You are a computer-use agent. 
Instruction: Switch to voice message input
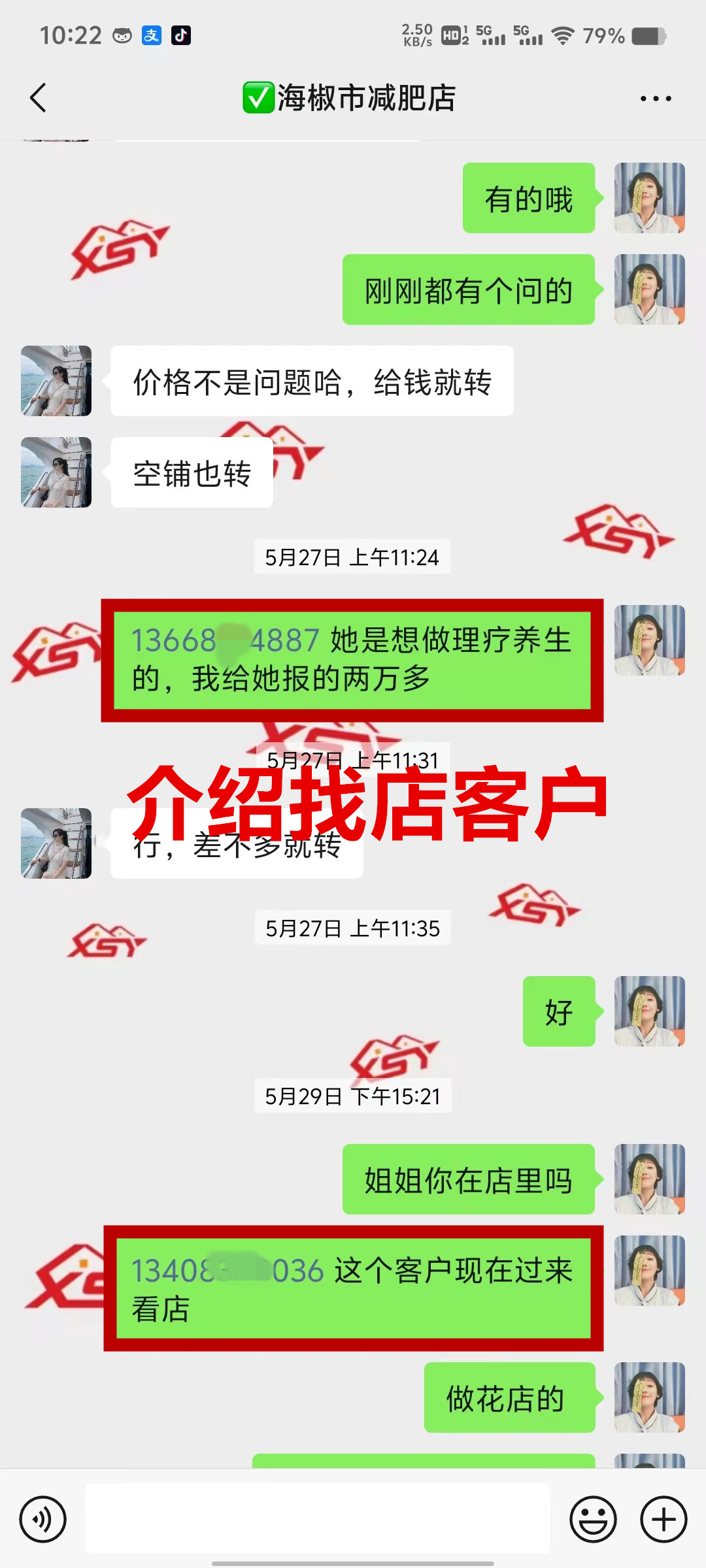click(x=42, y=1519)
